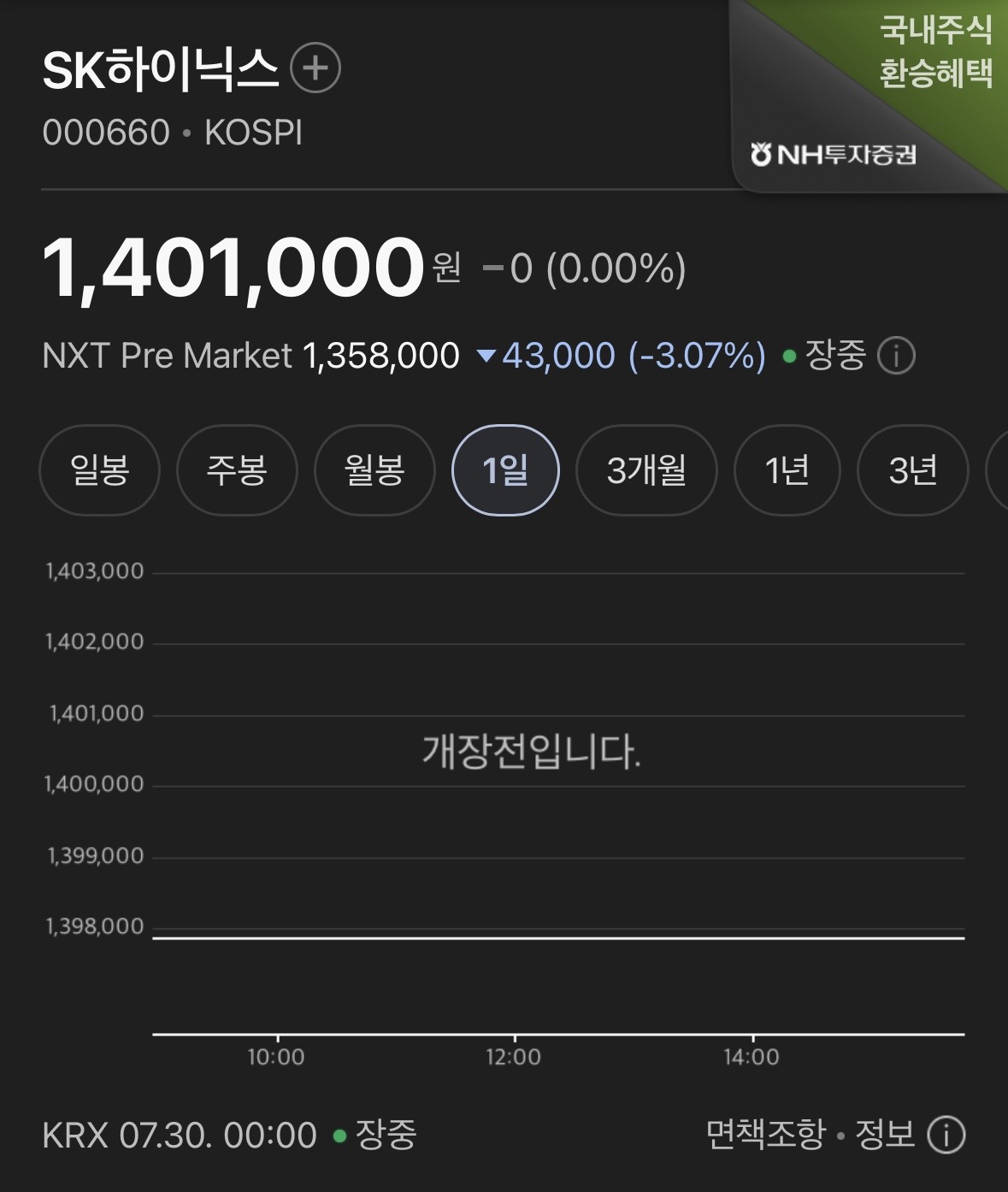Open the info icon next to NXT Pre Market
This screenshot has width=1008, height=1192.
tap(897, 355)
